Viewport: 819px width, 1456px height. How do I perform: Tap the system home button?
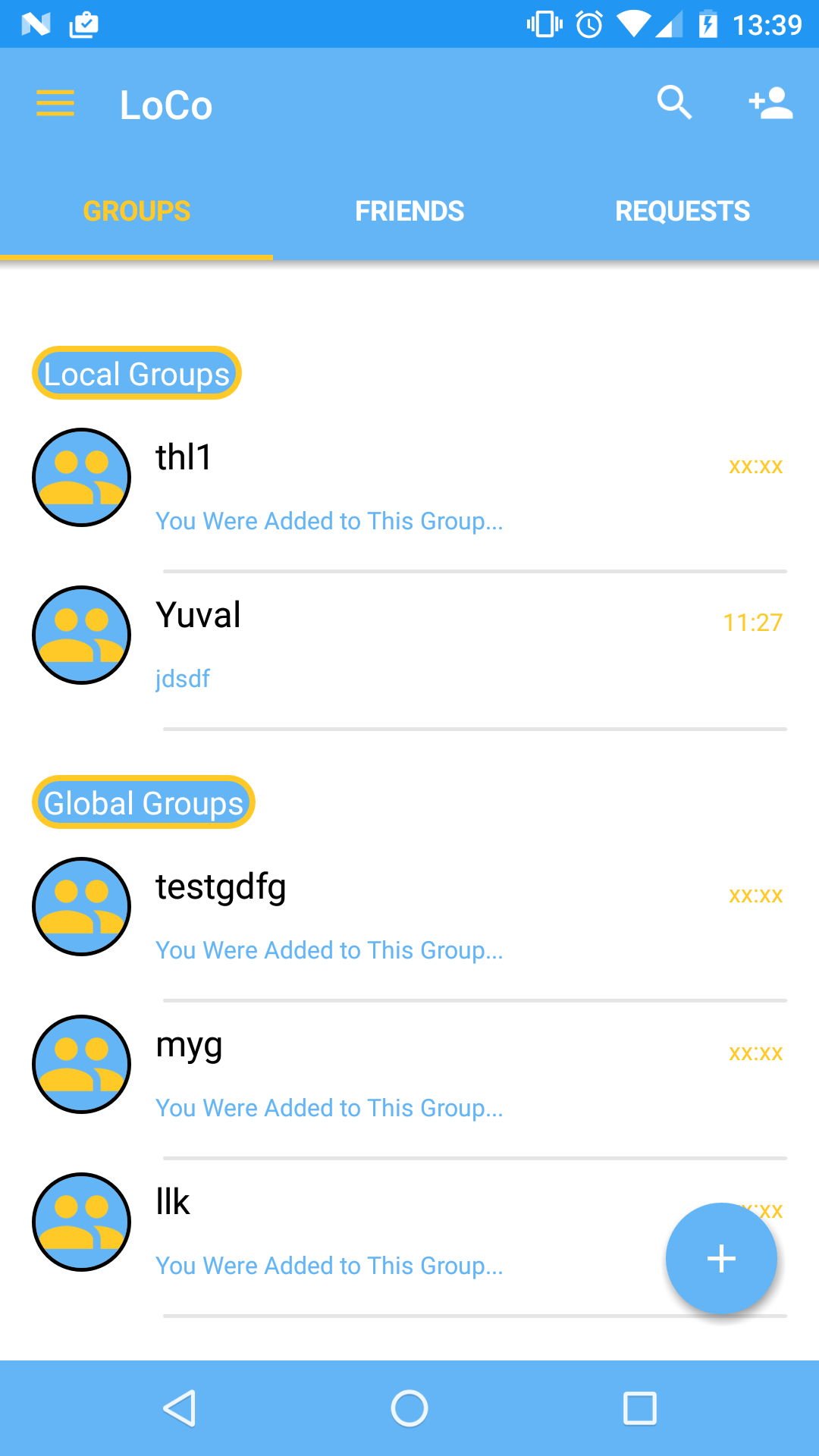point(409,1409)
